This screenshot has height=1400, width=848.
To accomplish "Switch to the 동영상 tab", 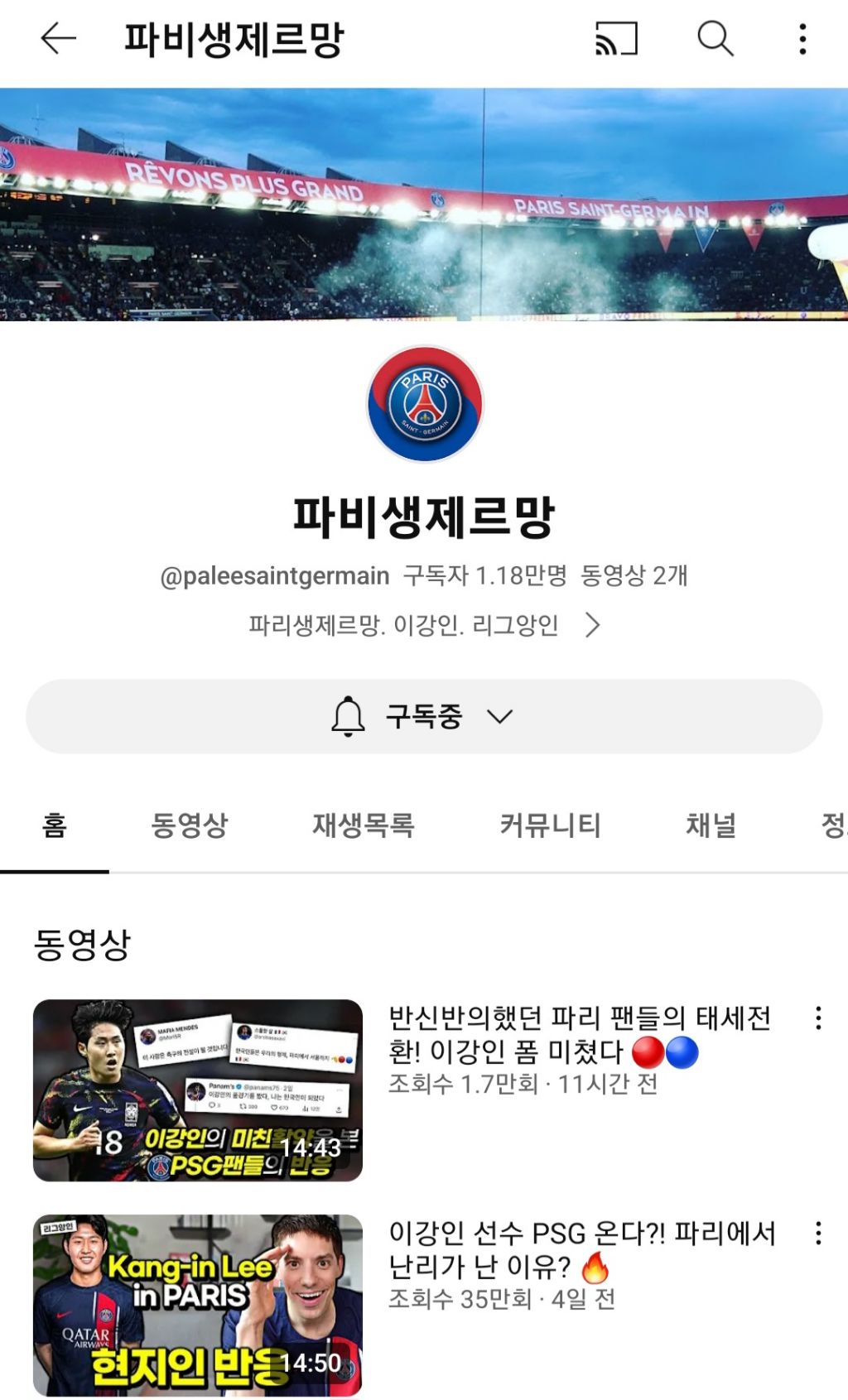I will point(189,825).
